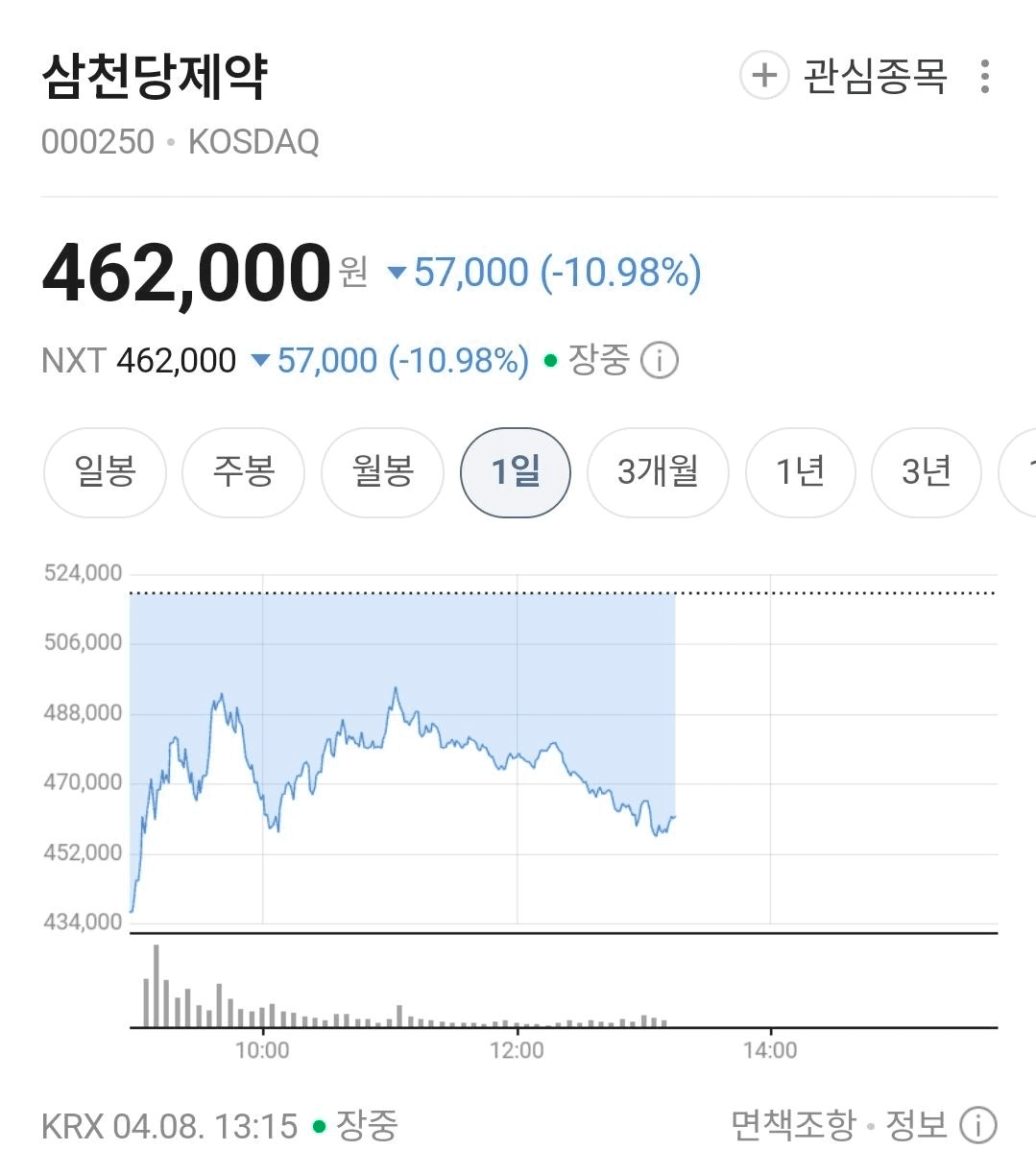Switch chart to 일봉 view
Screen dimensions: 1036x1174
point(105,472)
